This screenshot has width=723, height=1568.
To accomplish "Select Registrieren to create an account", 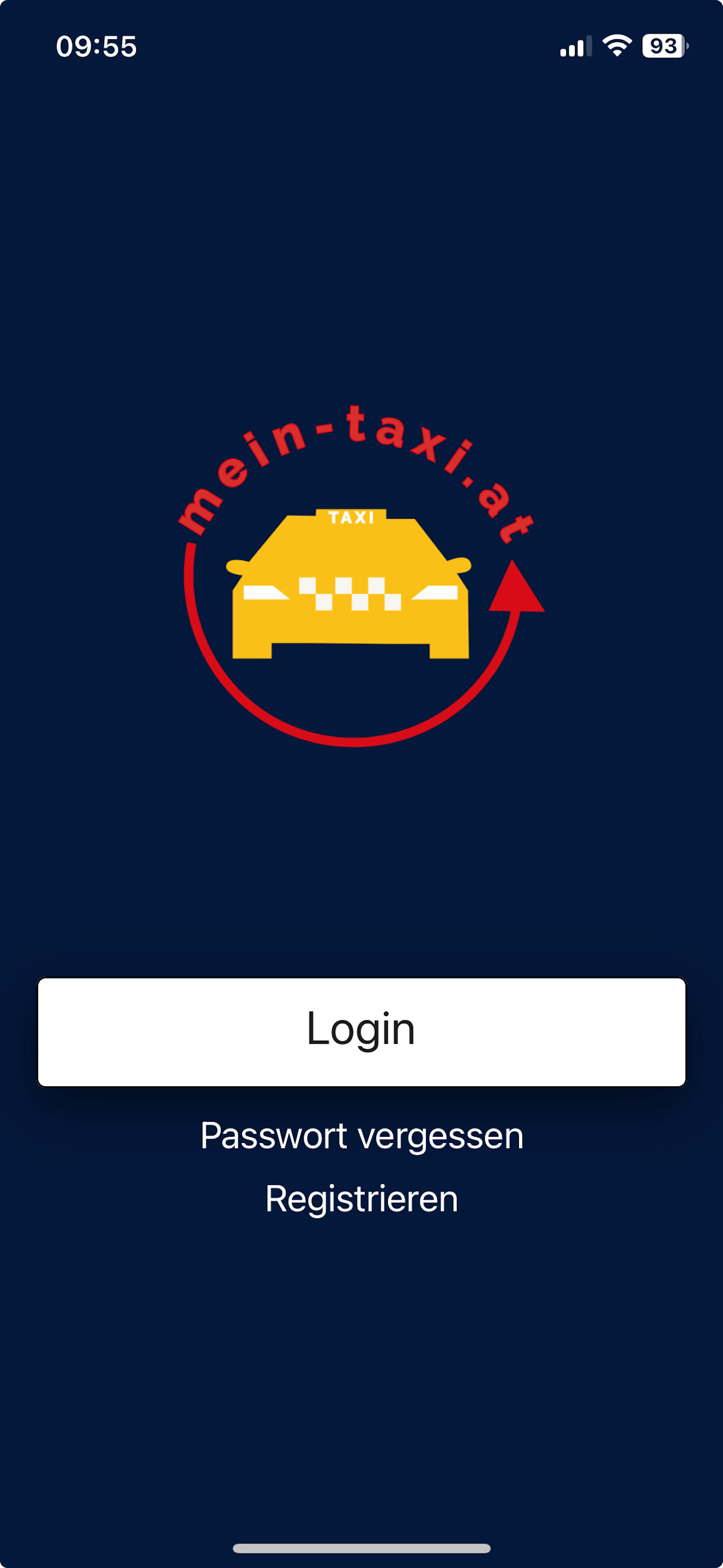I will 361,1198.
